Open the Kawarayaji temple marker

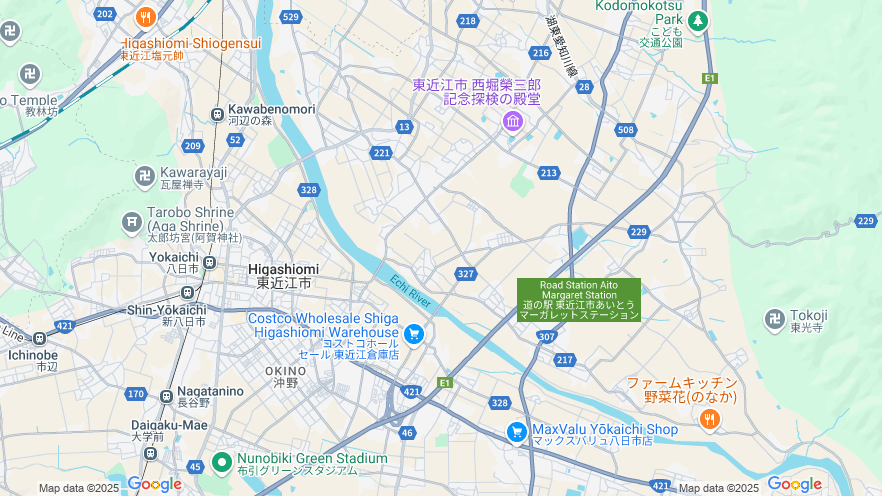144,177
